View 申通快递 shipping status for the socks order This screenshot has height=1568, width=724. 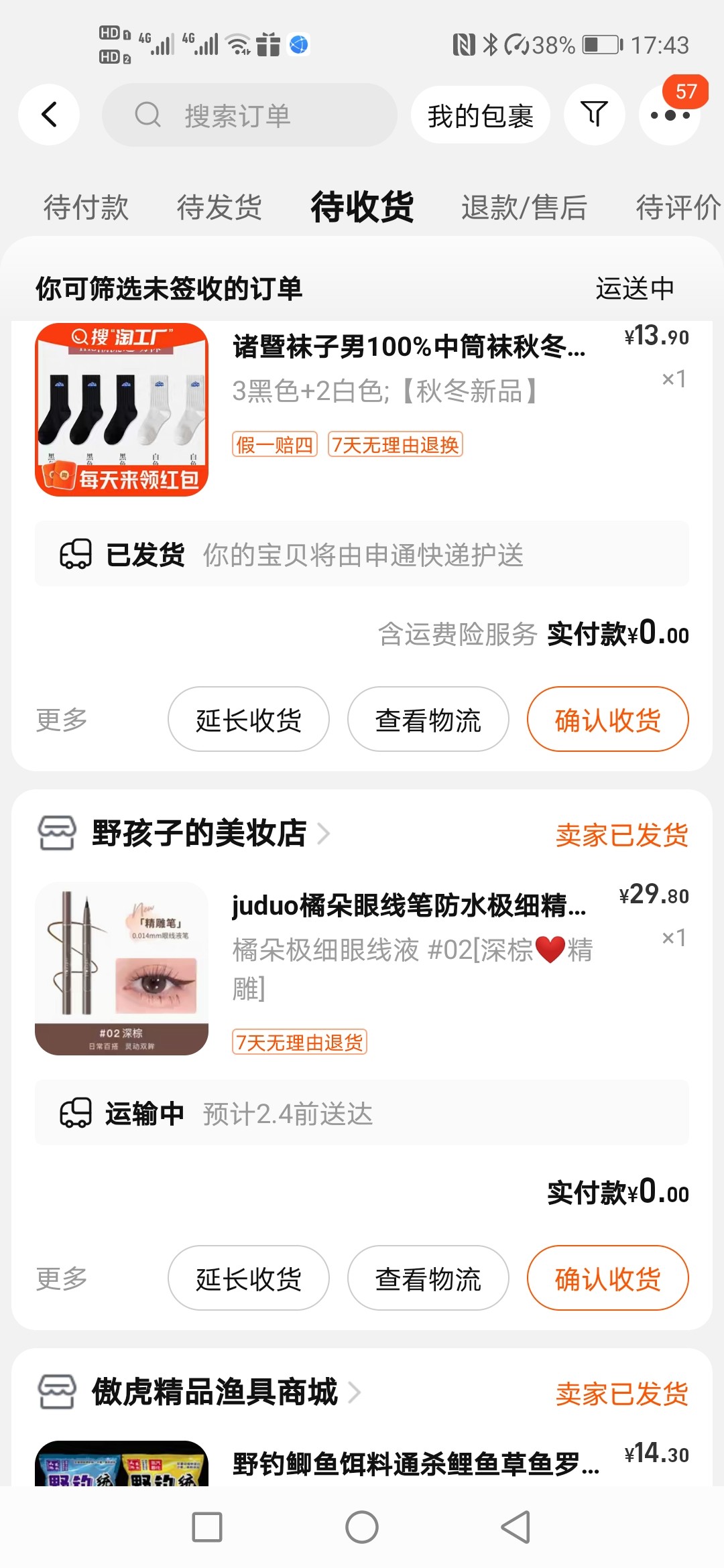point(362,555)
